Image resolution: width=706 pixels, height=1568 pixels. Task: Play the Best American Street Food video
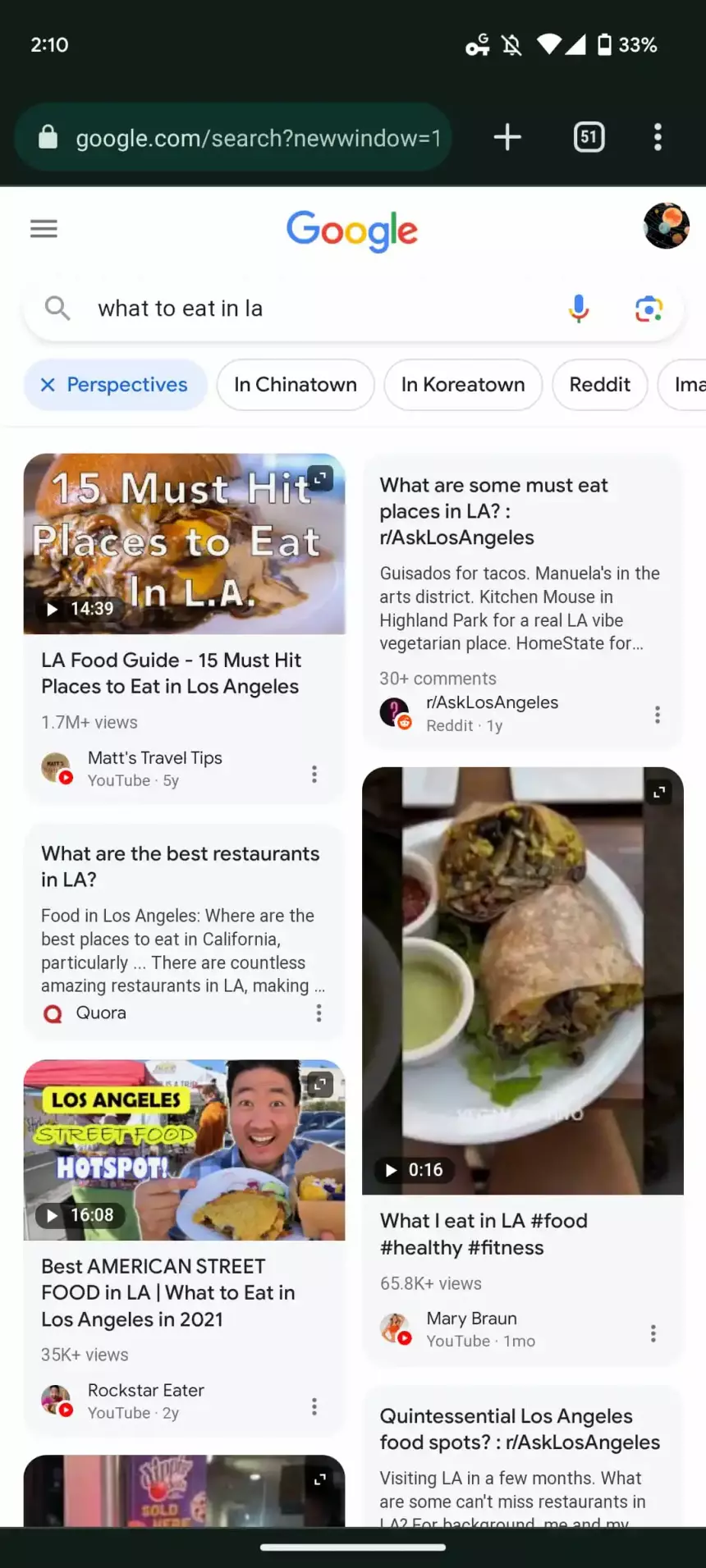(184, 1150)
